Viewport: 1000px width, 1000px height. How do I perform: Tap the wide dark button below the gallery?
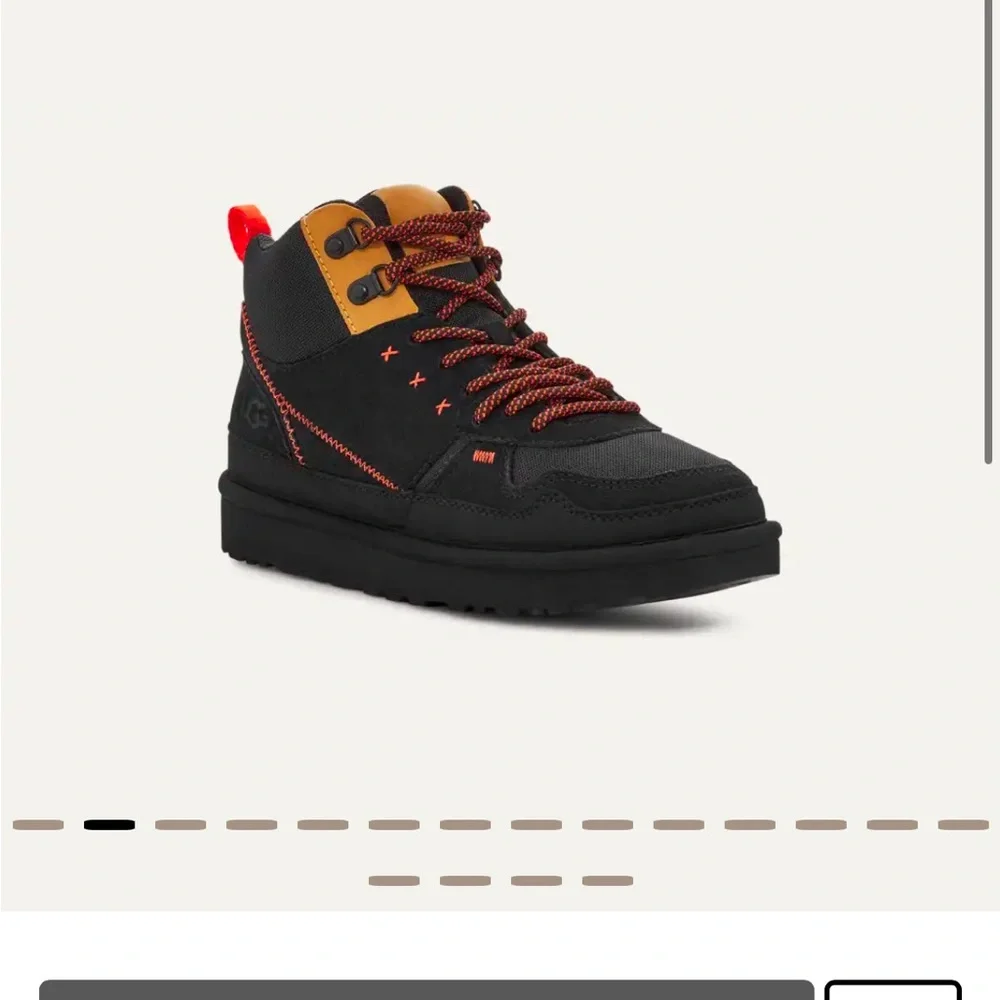pos(426,989)
